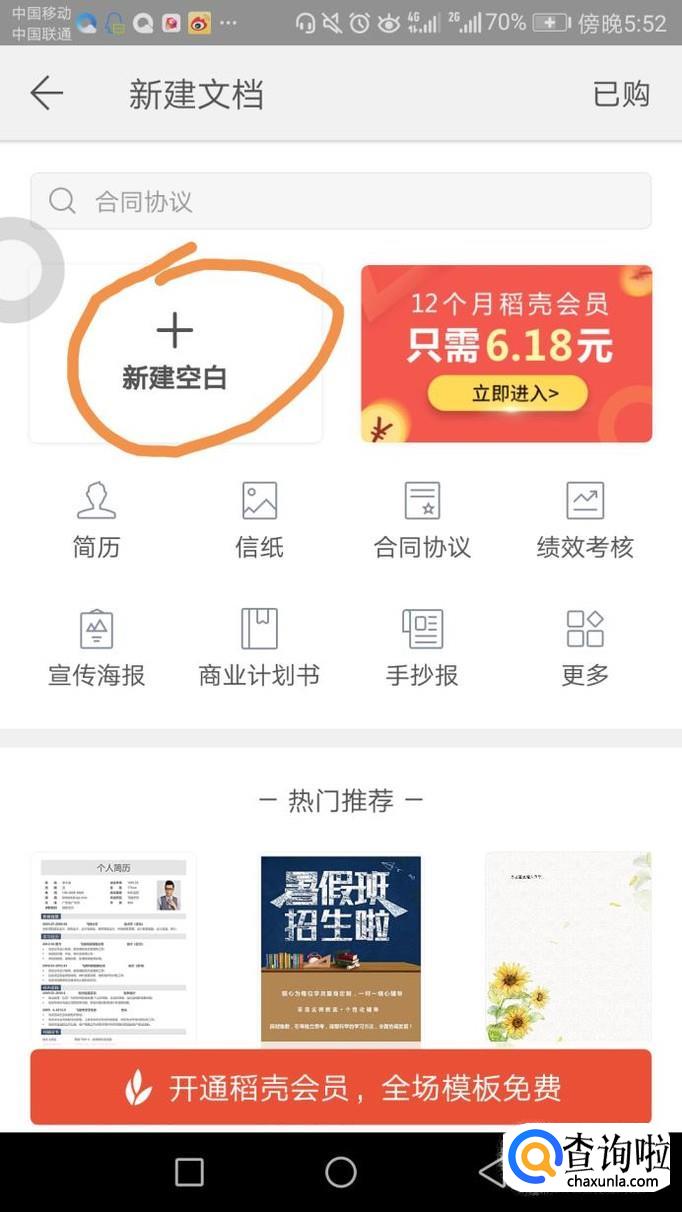Open the 绩效考核 category
Viewport: 682px width, 1212px height.
click(585, 520)
